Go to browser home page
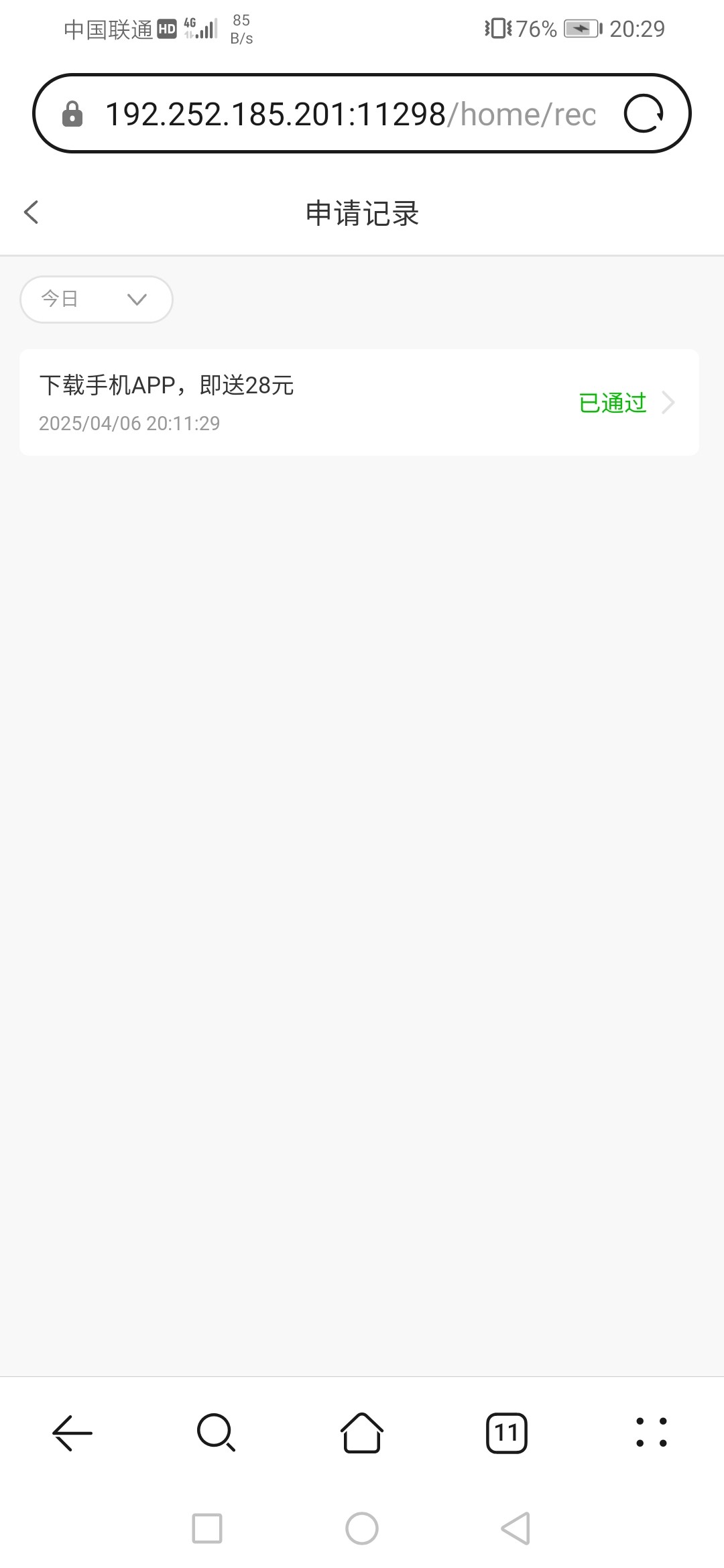This screenshot has width=724, height=1568. pos(362,1433)
